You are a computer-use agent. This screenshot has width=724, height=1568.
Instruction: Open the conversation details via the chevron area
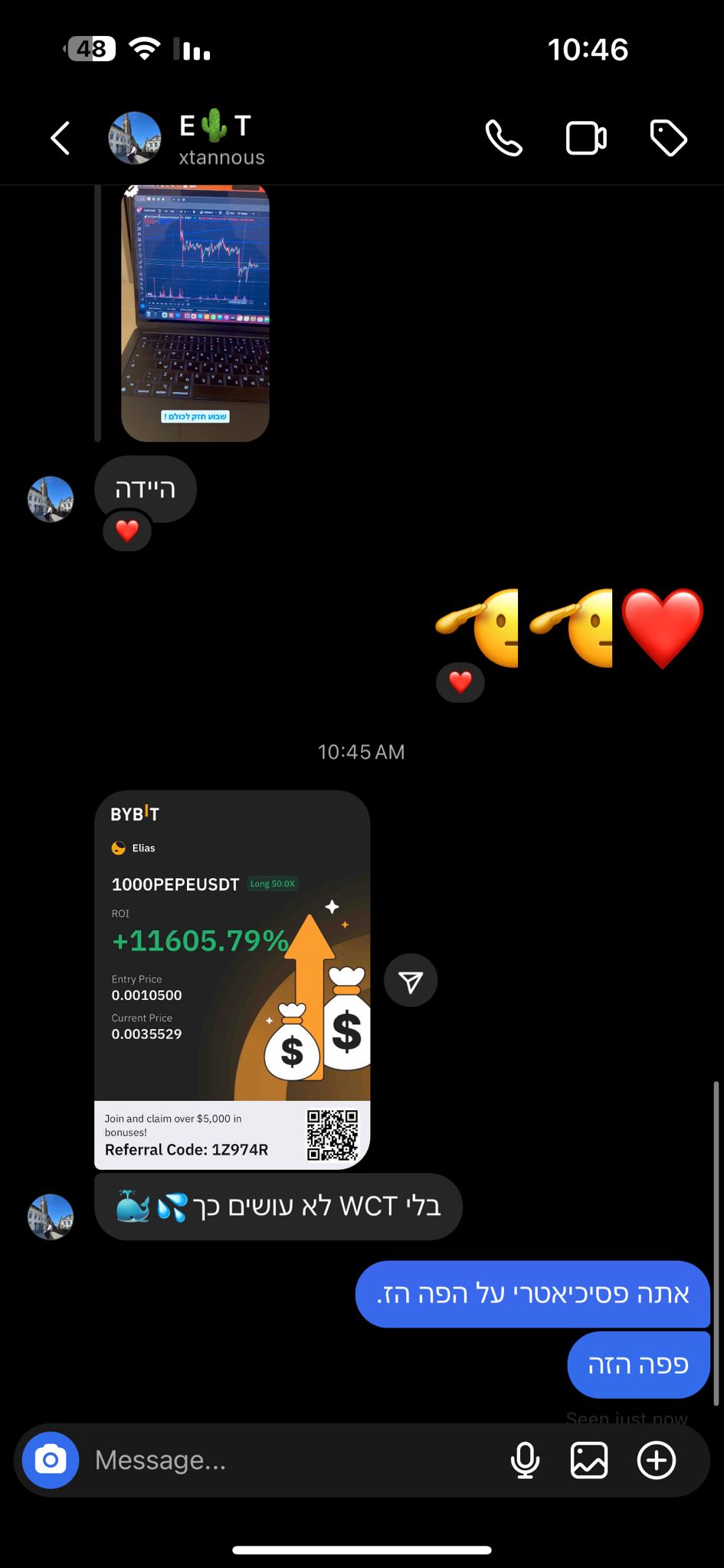pyautogui.click(x=61, y=139)
